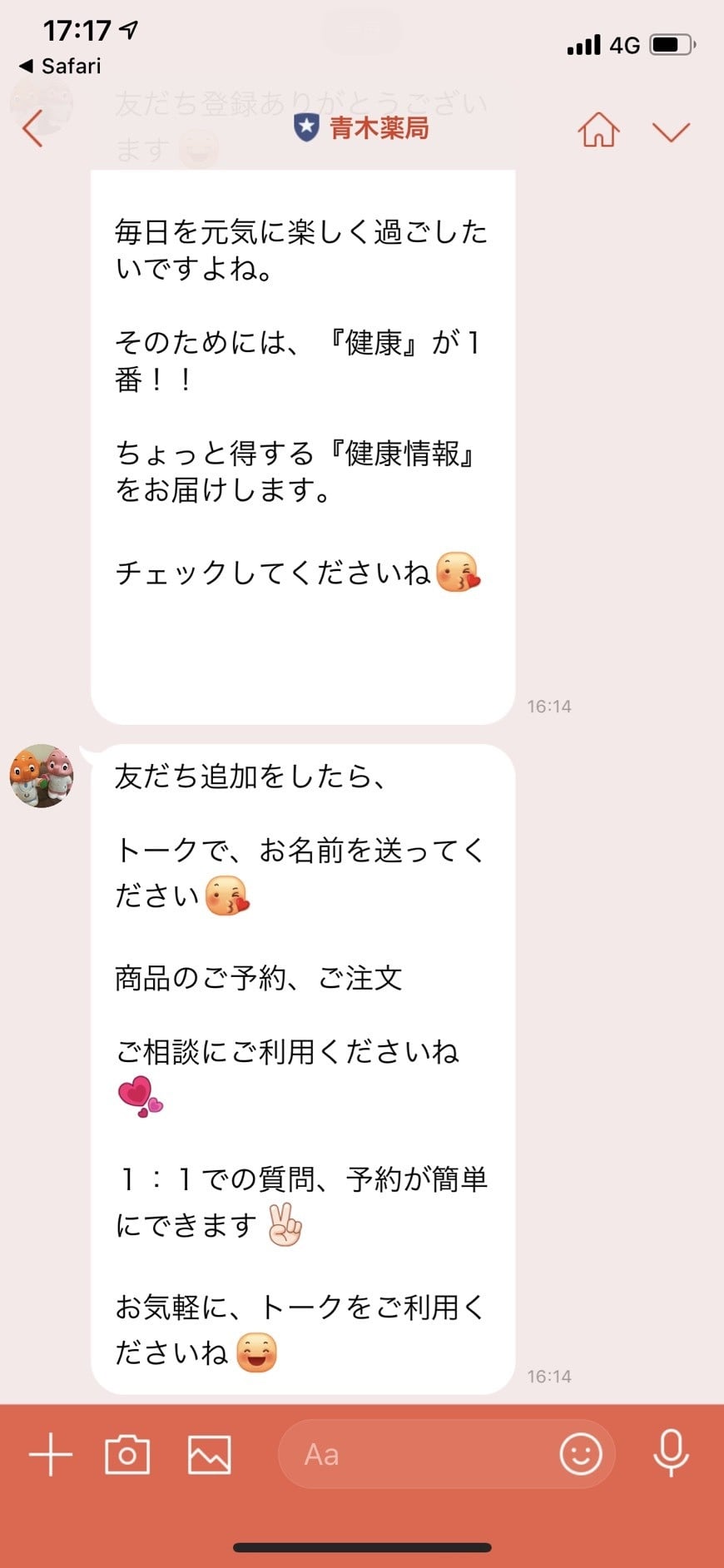Record a voice message with microphone
Image resolution: width=724 pixels, height=1568 pixels.
click(x=671, y=1453)
